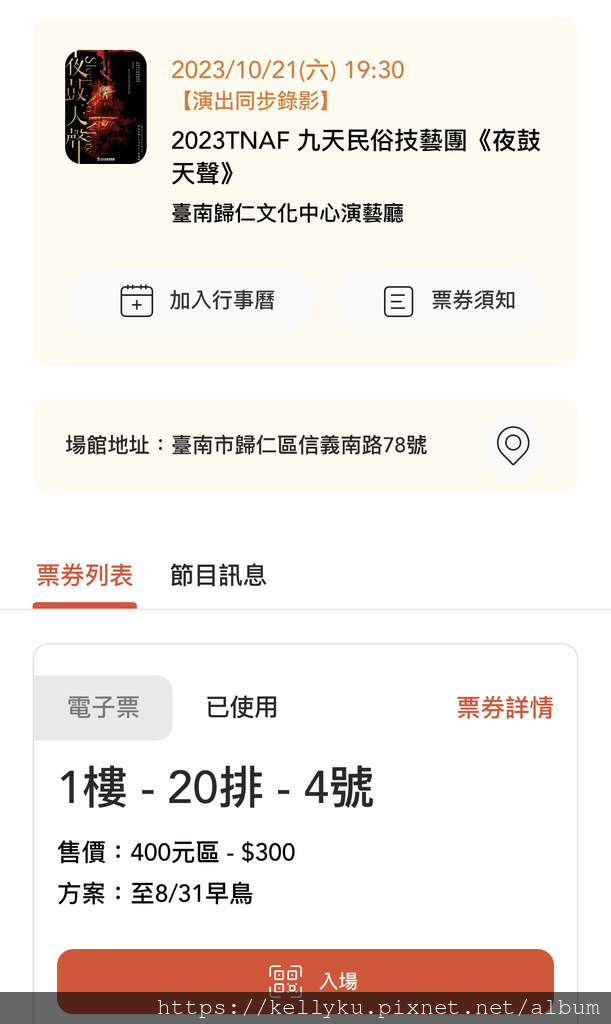Image resolution: width=611 pixels, height=1024 pixels.
Task: Switch to the 節目訊息 tab
Action: (x=218, y=575)
